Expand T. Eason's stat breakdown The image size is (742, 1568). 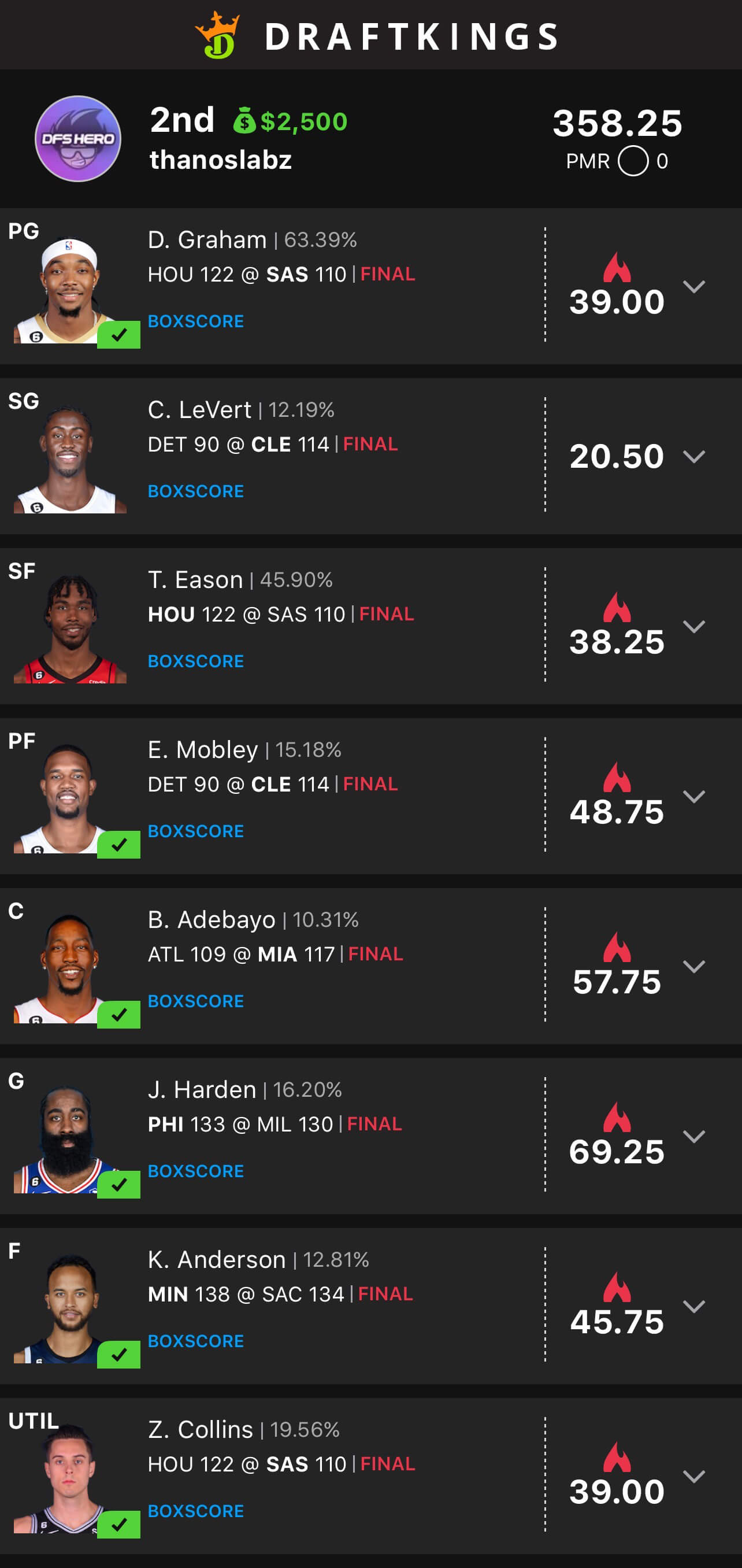click(693, 627)
